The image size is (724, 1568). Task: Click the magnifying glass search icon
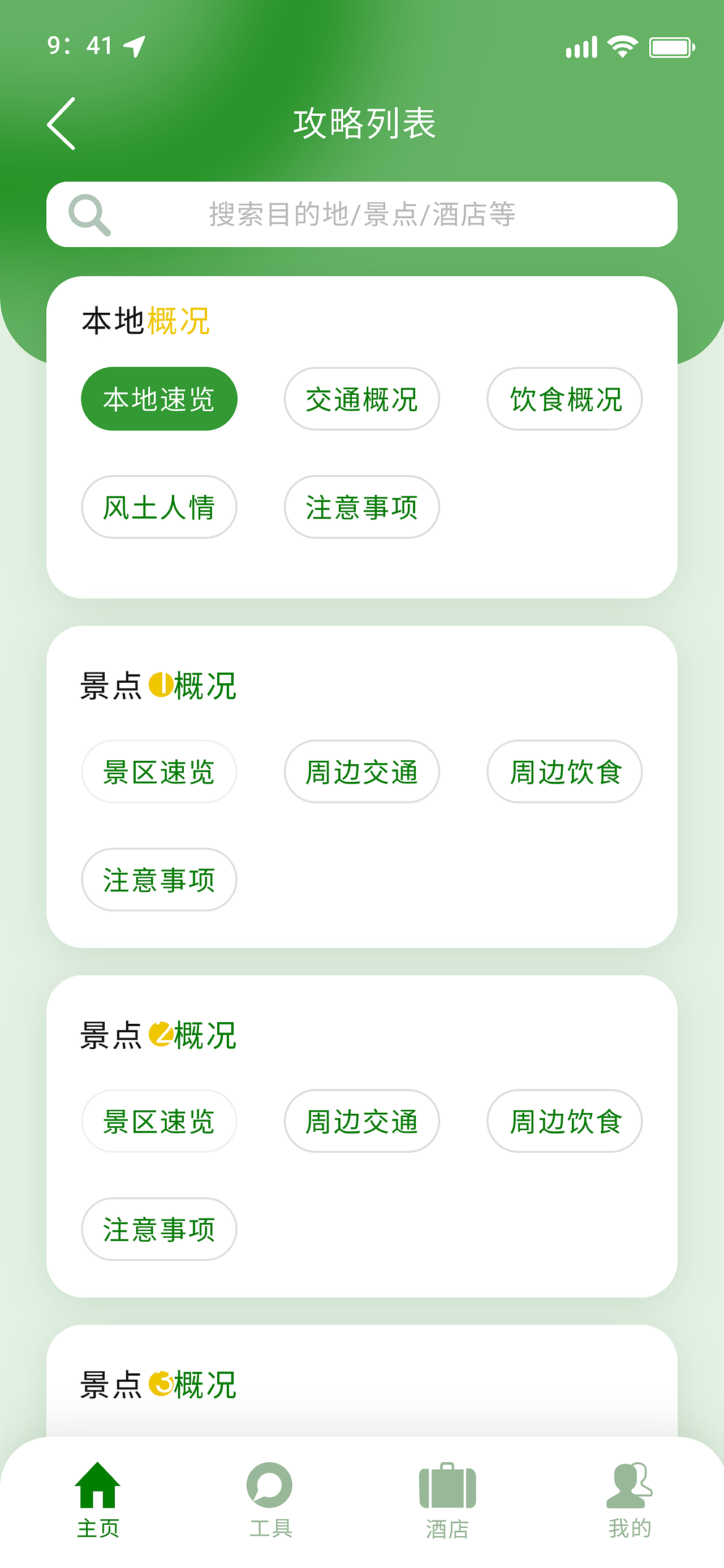[91, 214]
